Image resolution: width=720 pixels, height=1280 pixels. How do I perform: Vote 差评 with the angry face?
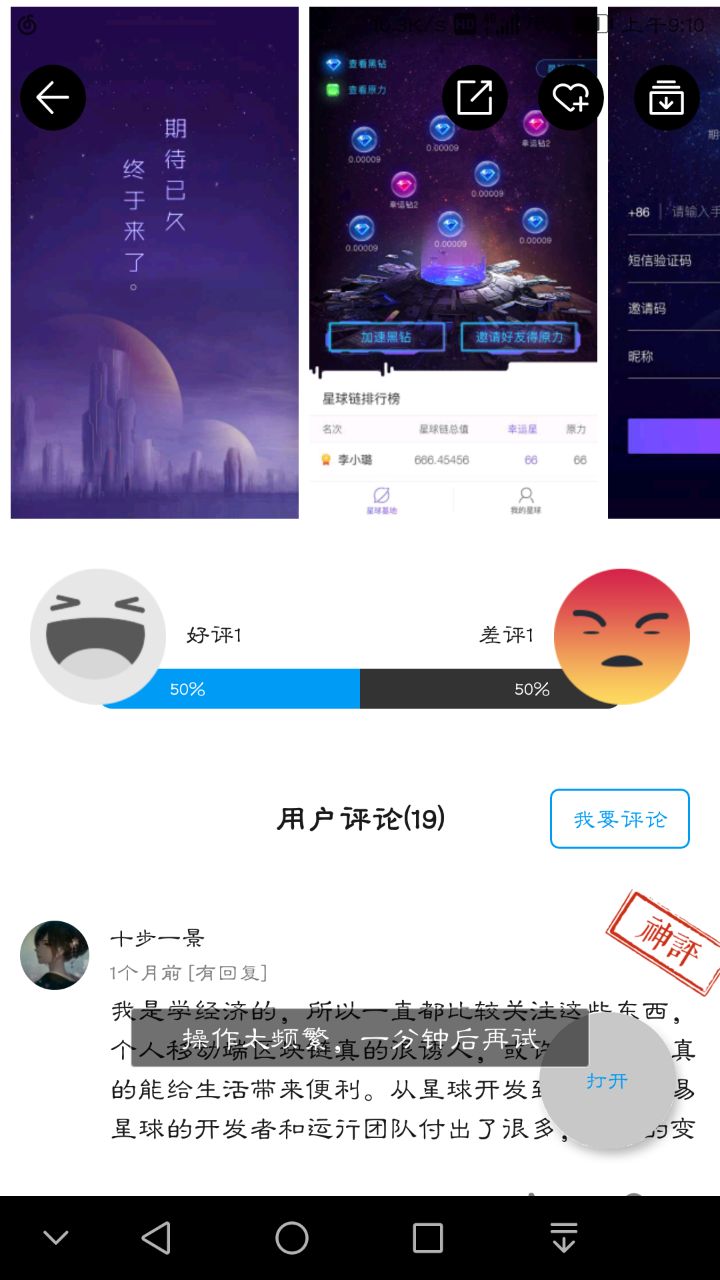[x=622, y=637]
